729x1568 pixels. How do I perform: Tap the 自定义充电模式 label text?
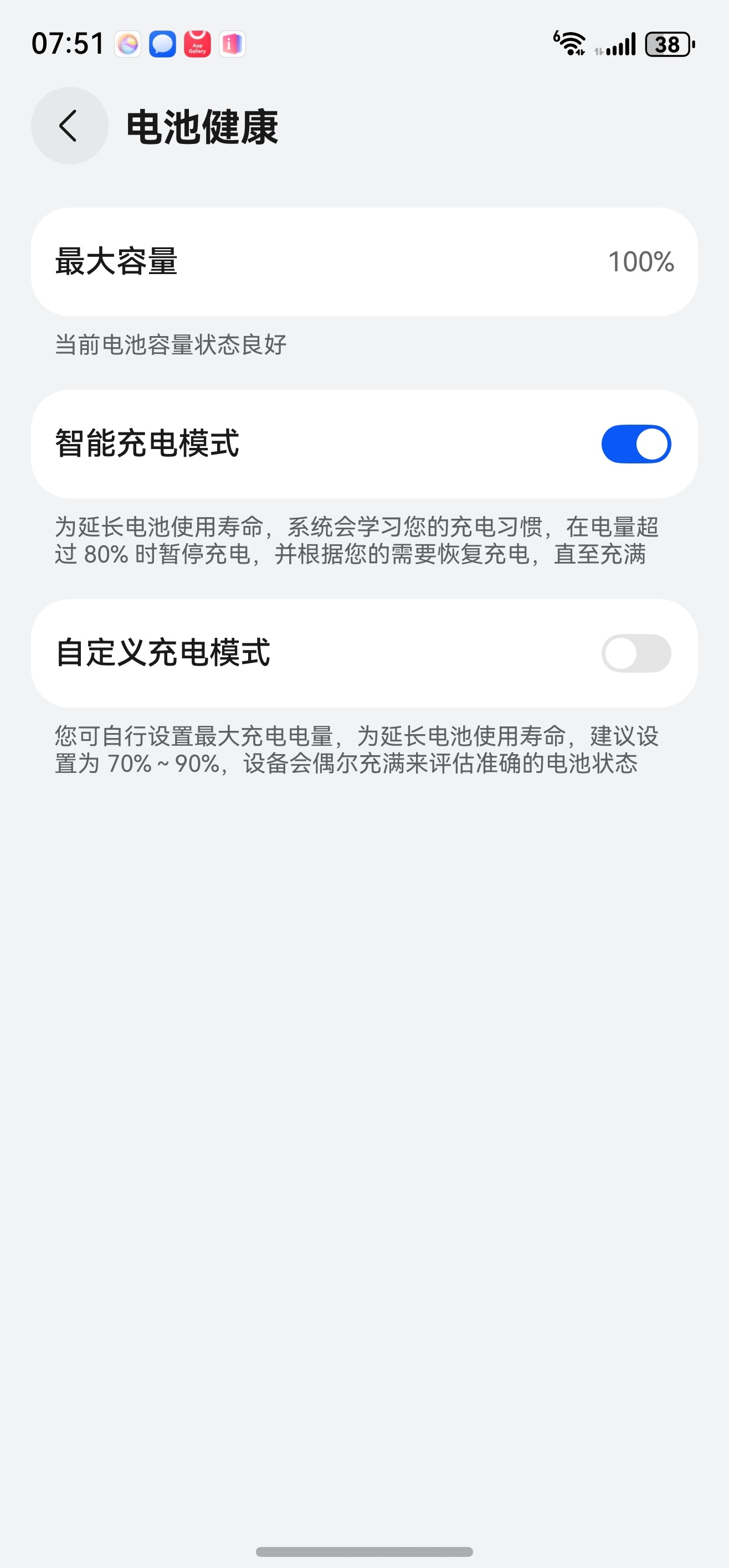point(163,653)
